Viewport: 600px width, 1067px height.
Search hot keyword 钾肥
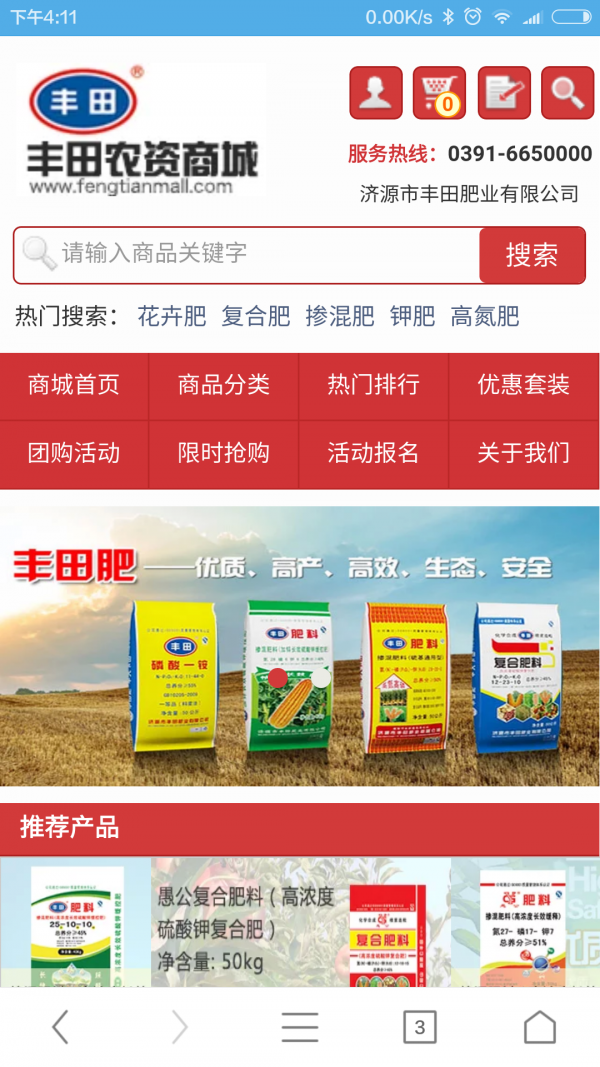pos(413,317)
